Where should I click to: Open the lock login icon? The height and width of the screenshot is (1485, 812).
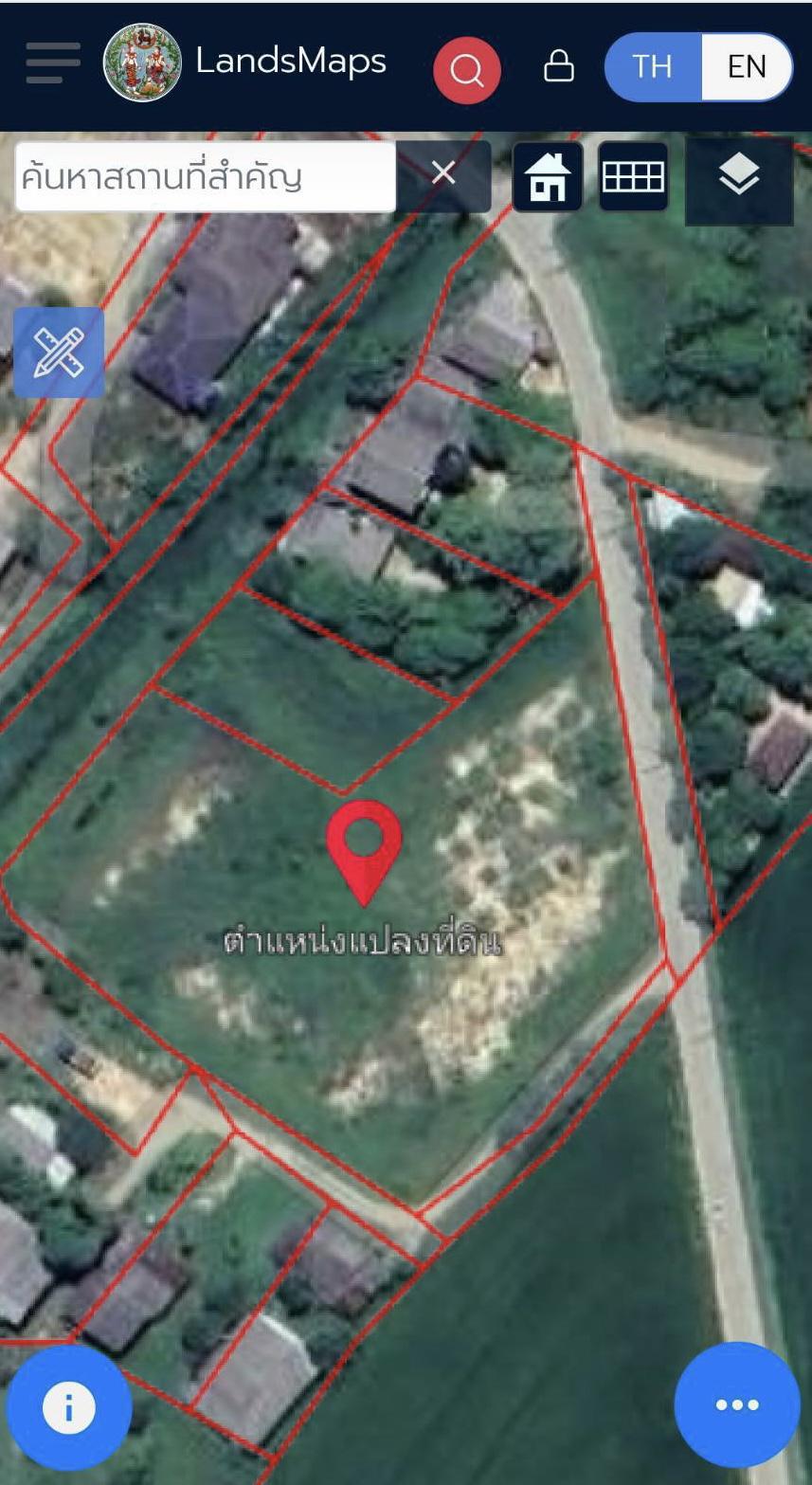559,66
